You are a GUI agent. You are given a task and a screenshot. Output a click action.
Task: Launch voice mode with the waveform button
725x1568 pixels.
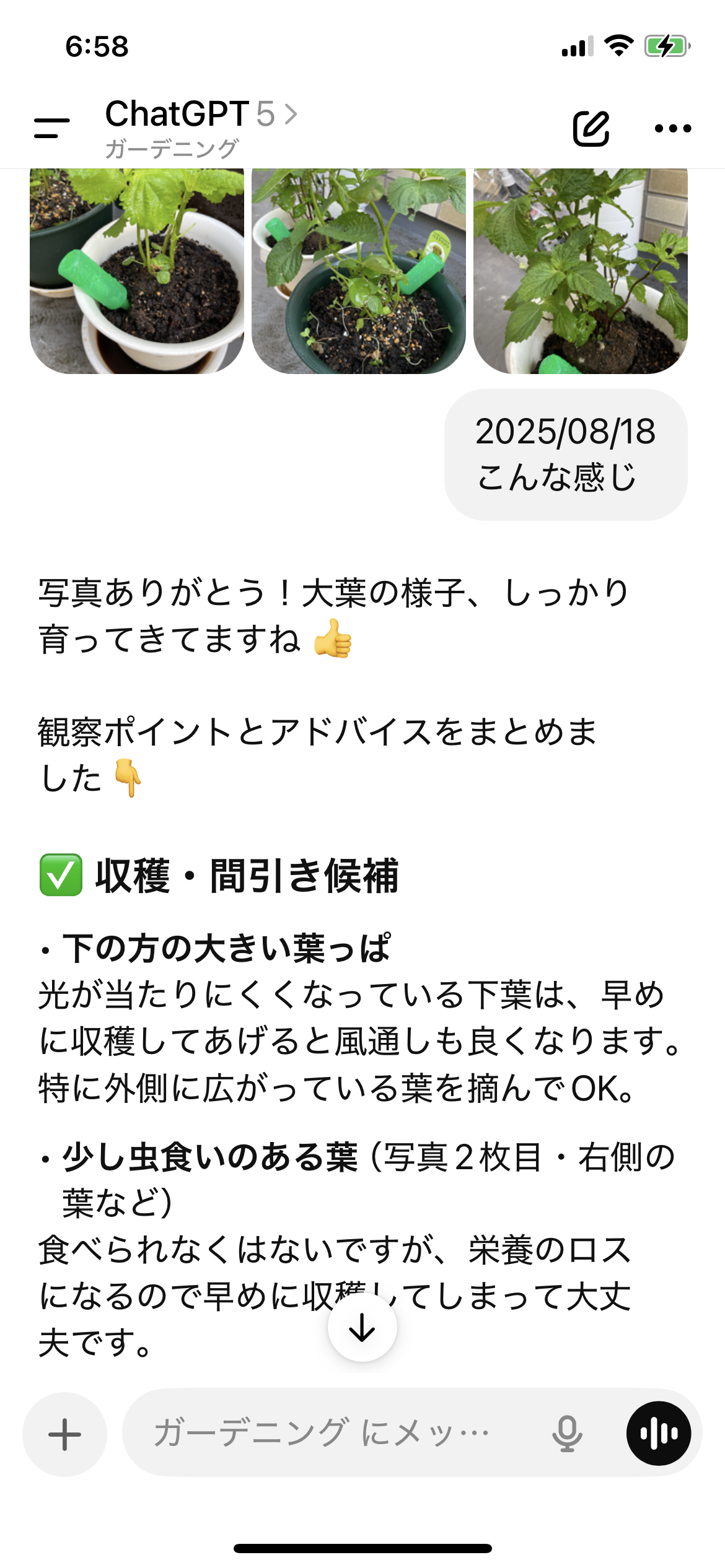658,1433
